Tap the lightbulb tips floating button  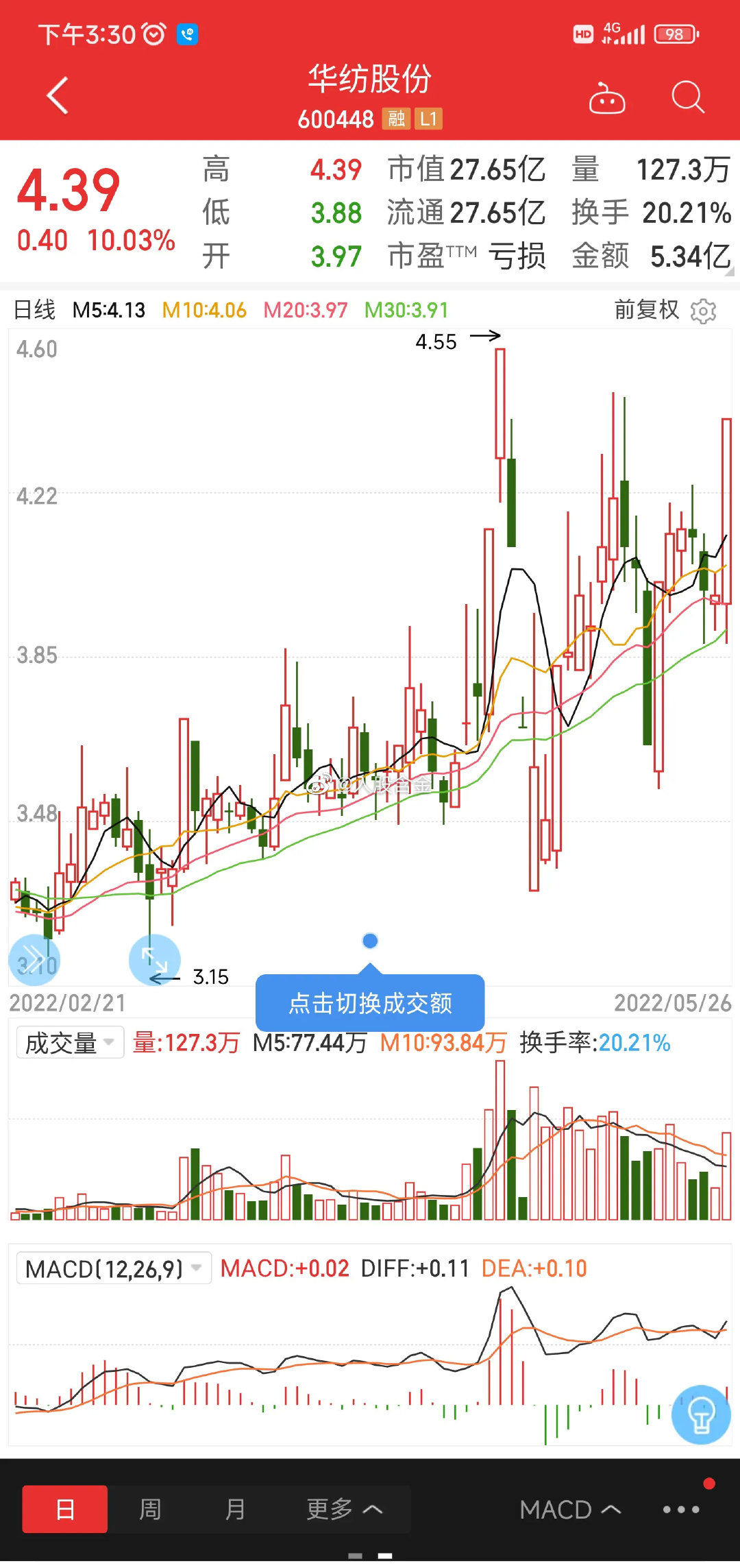tap(702, 1414)
